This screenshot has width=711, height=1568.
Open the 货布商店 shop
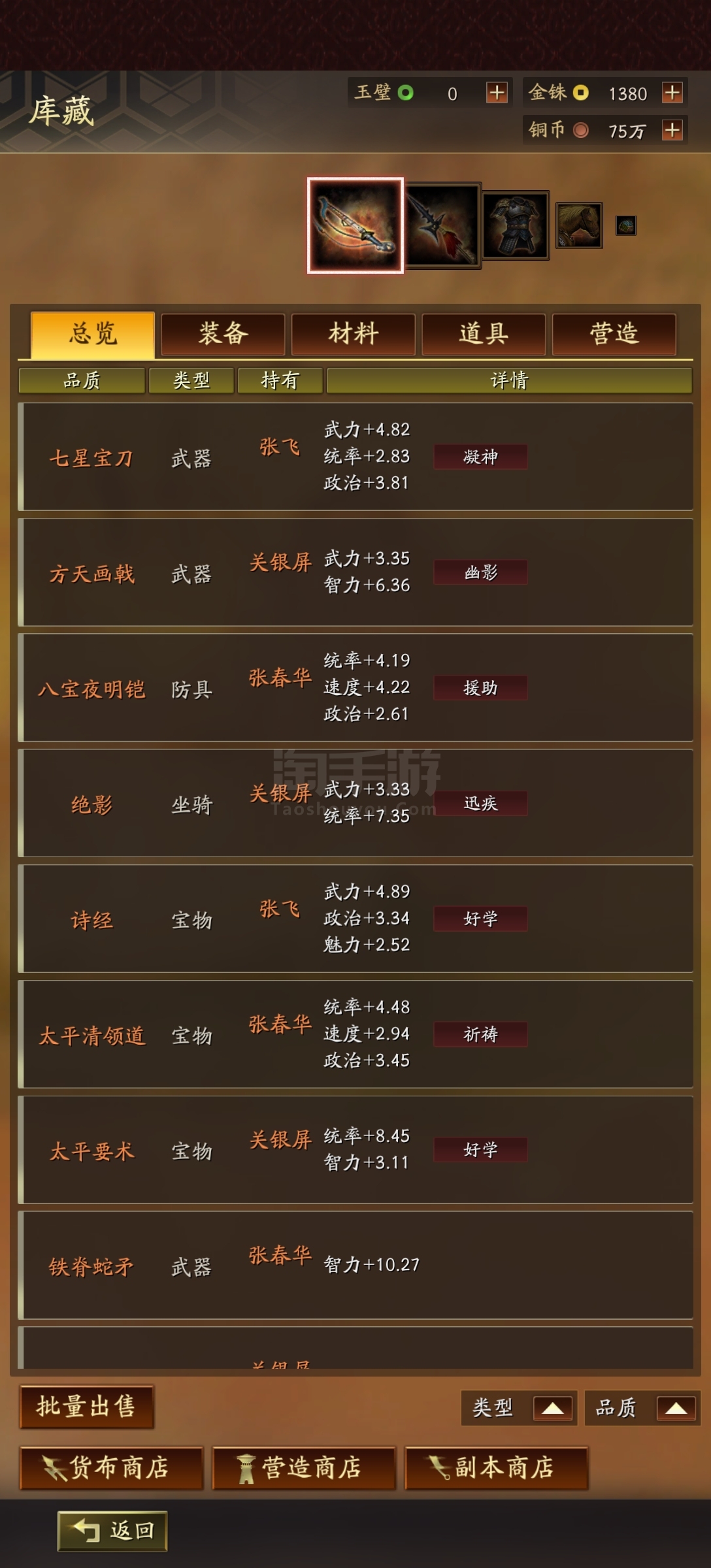tap(112, 1468)
